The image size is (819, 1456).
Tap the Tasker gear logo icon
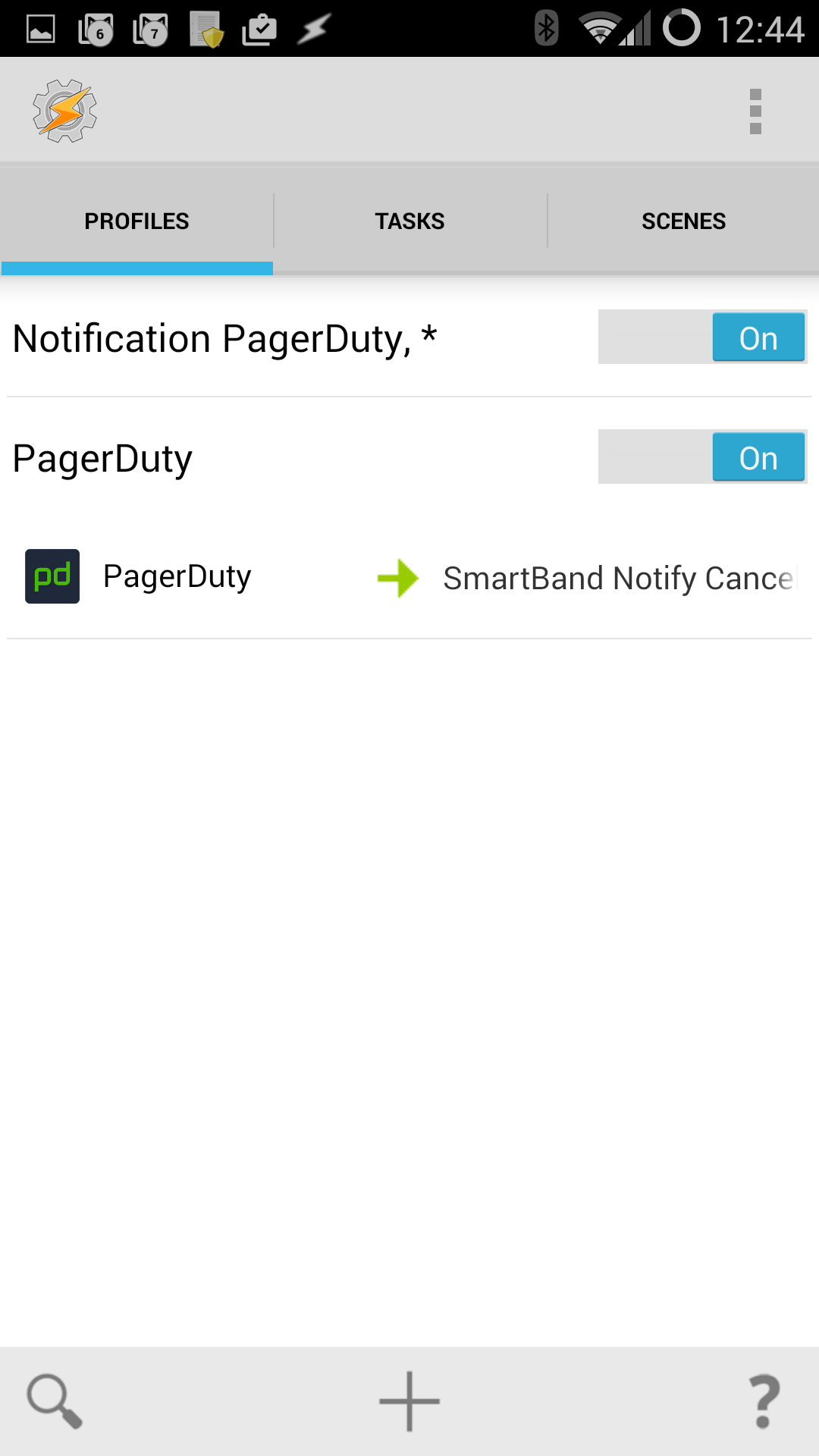65,111
